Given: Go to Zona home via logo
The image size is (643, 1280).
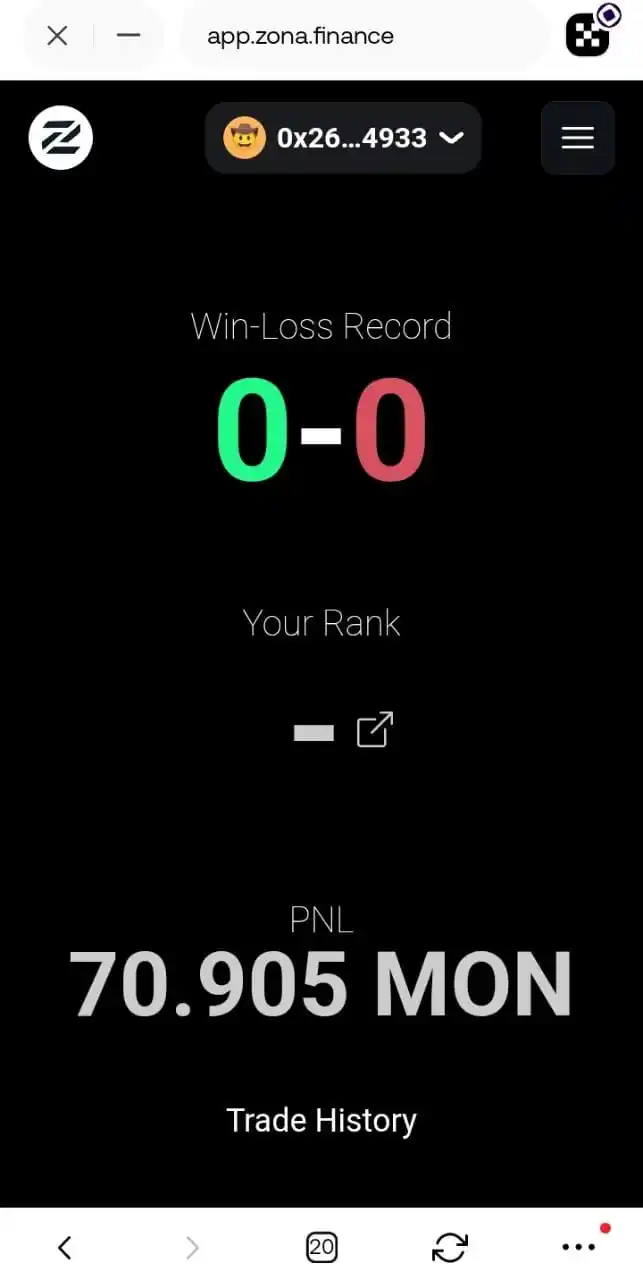Looking at the screenshot, I should (61, 138).
